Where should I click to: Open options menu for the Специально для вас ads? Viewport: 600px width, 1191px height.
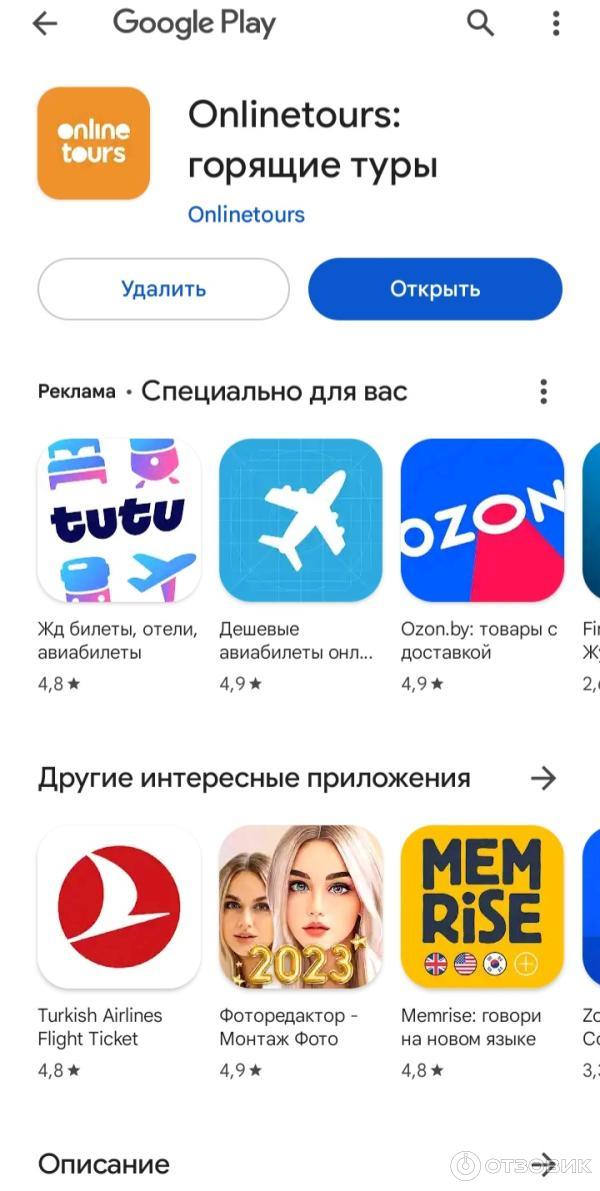543,391
